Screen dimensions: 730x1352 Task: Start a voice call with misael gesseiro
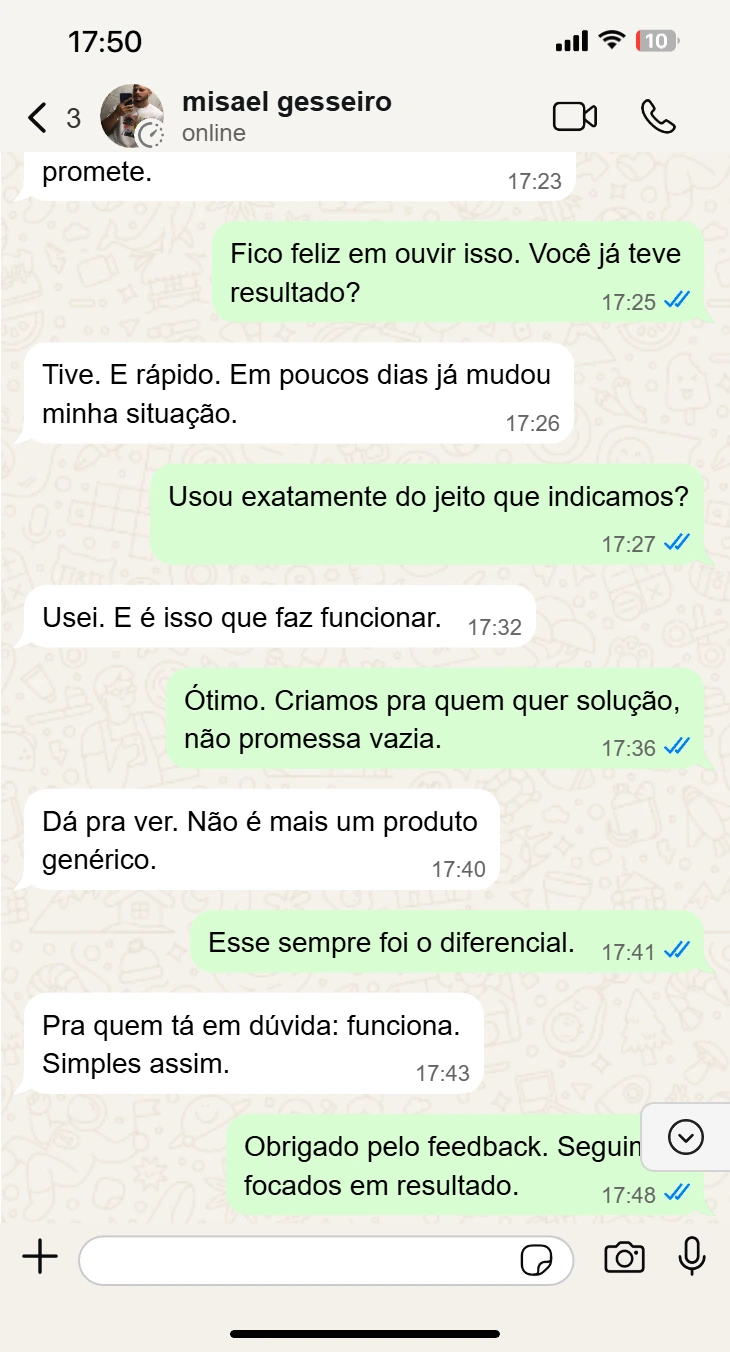pyautogui.click(x=658, y=117)
